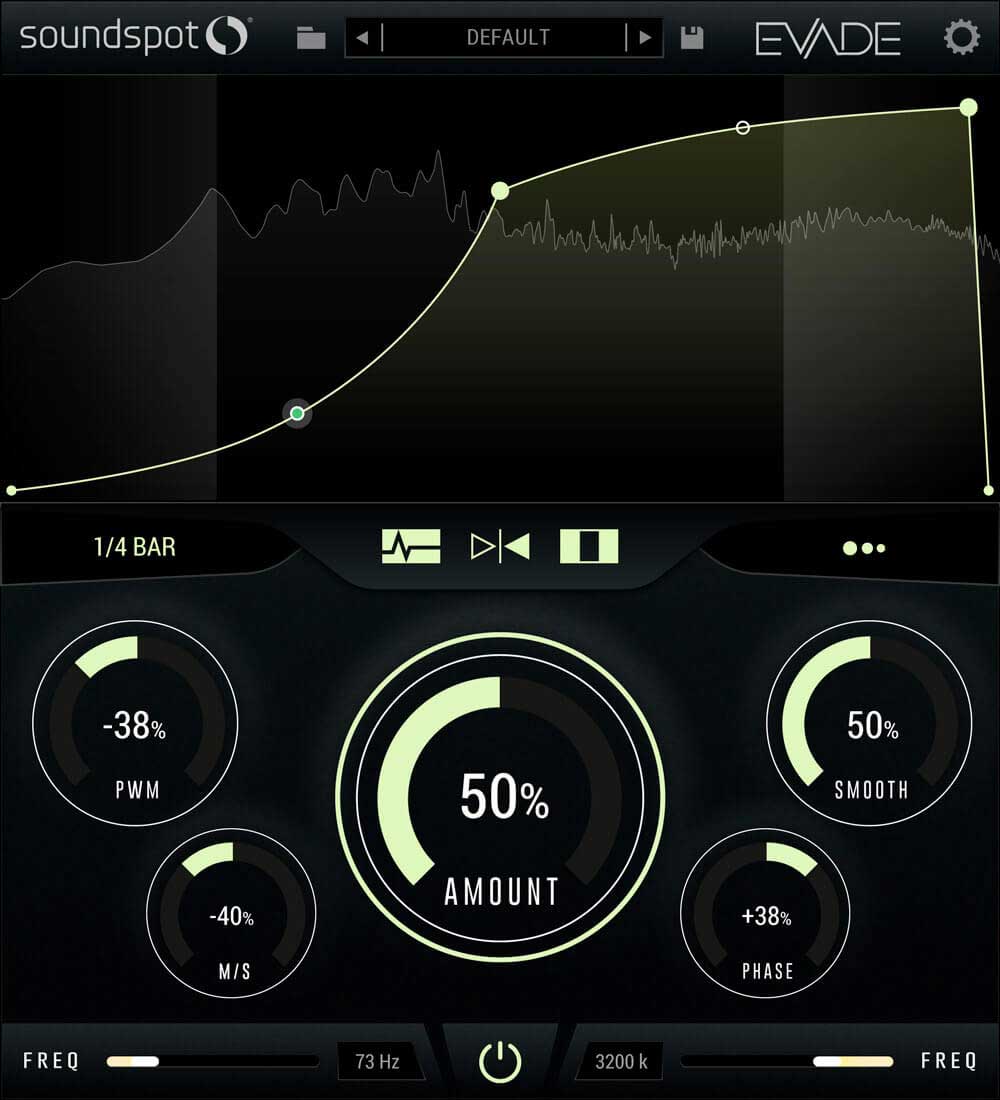Open the settings gear
Screen dimensions: 1000x1100
(961, 39)
